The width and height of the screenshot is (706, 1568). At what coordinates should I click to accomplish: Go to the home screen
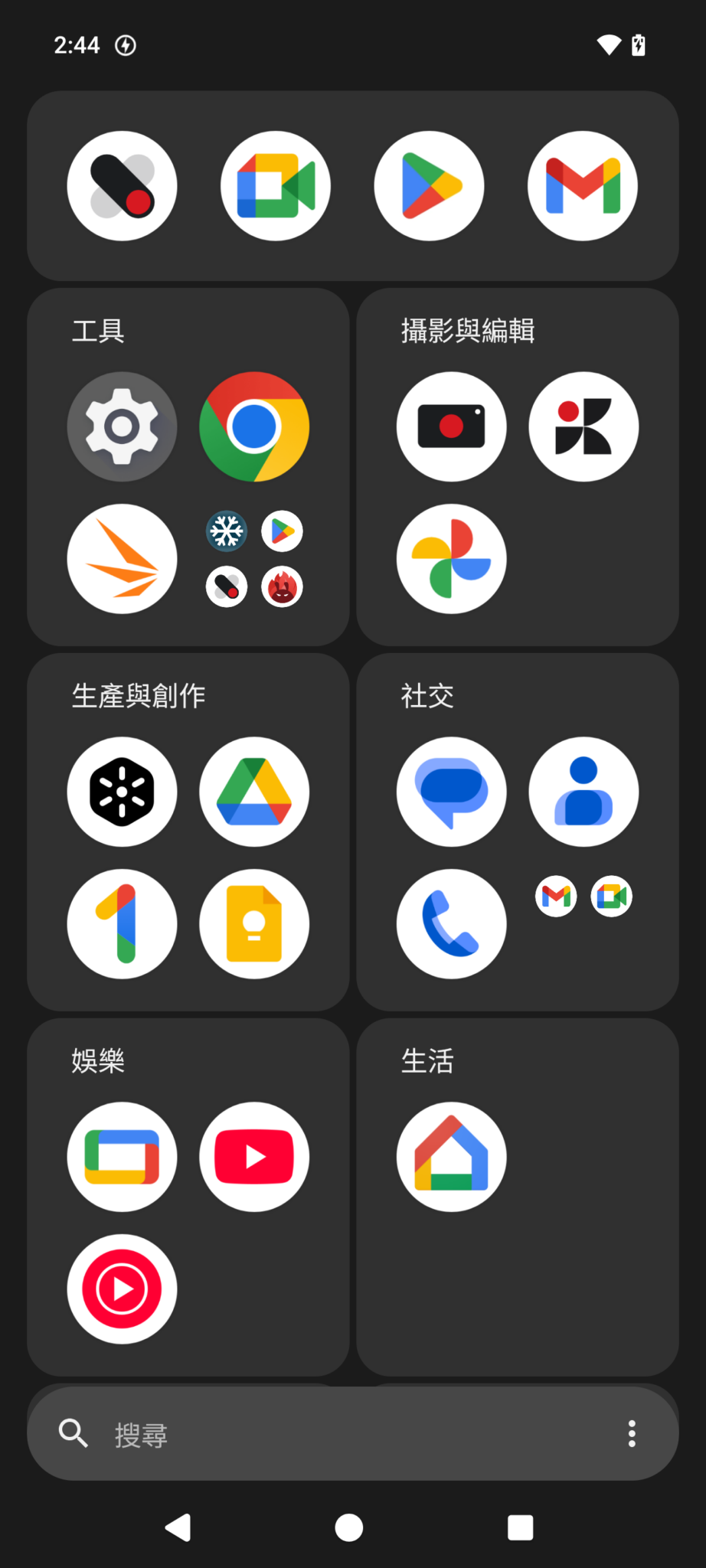(349, 1527)
